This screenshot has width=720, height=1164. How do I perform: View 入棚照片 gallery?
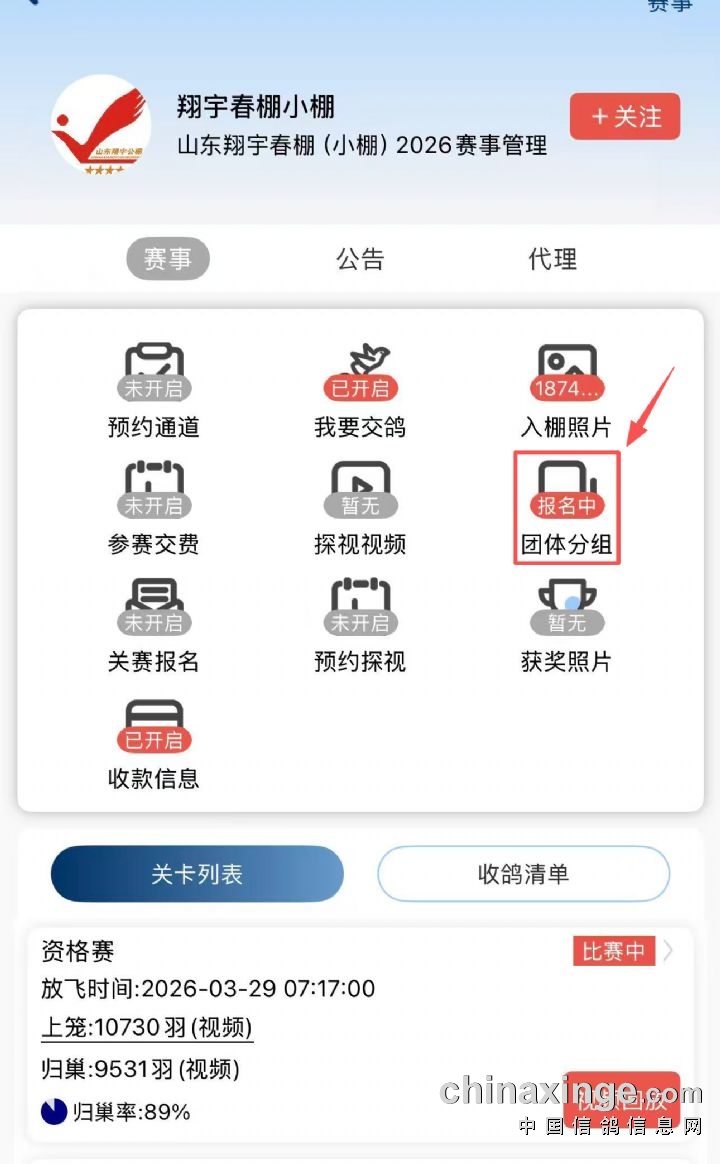pyautogui.click(x=566, y=391)
